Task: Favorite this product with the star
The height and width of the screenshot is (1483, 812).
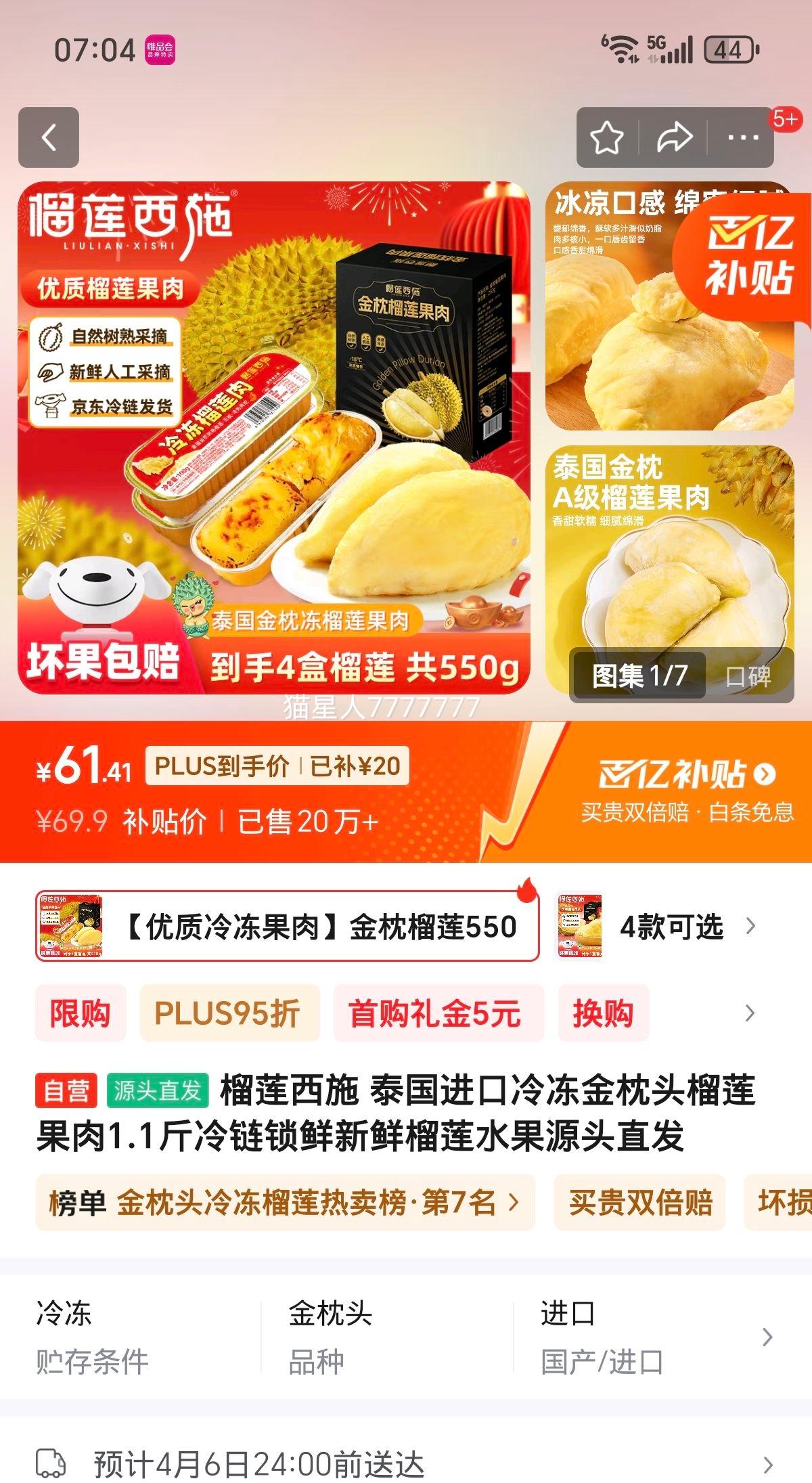Action: 607,137
